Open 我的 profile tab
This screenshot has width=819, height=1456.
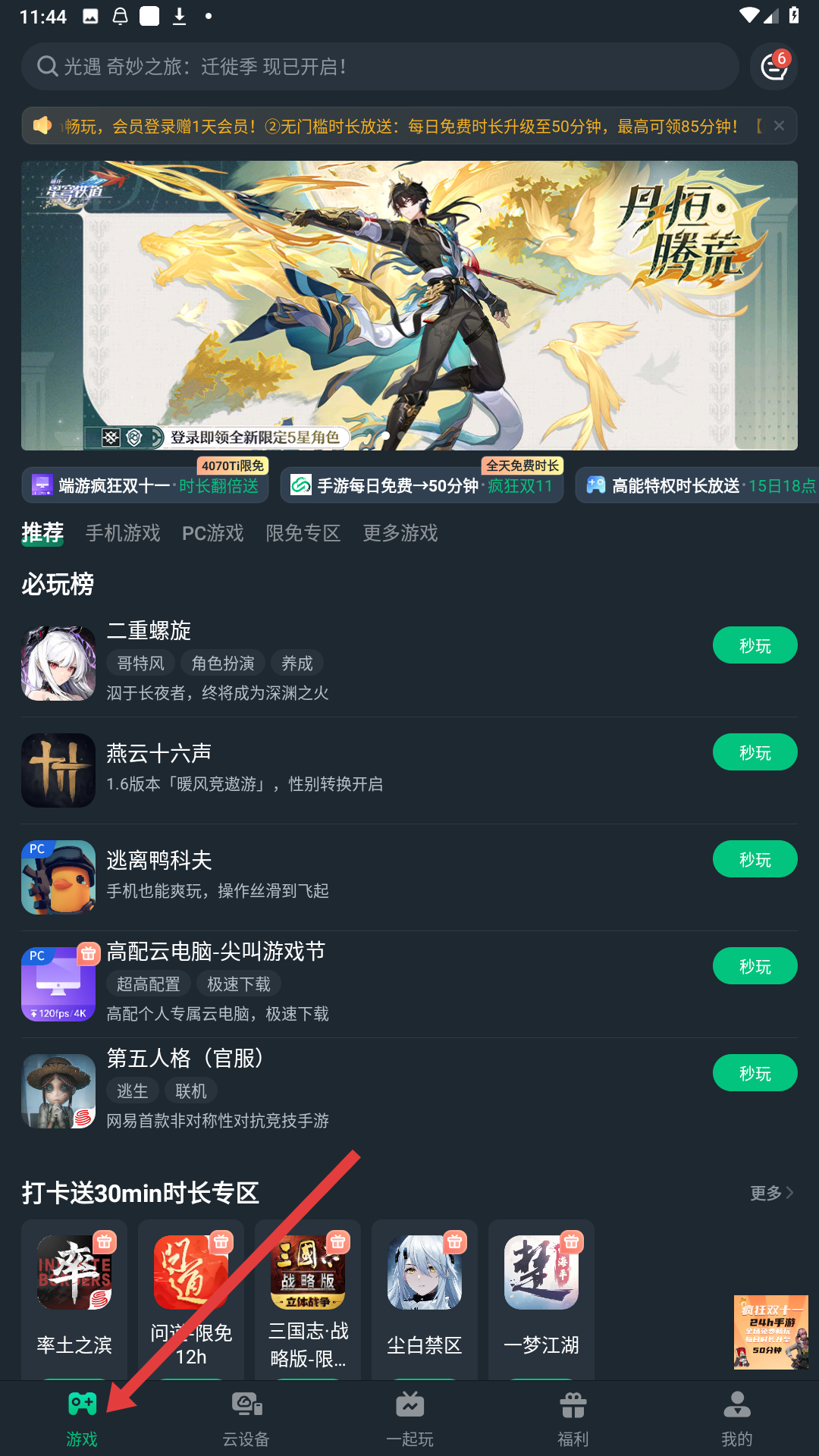point(737,1418)
